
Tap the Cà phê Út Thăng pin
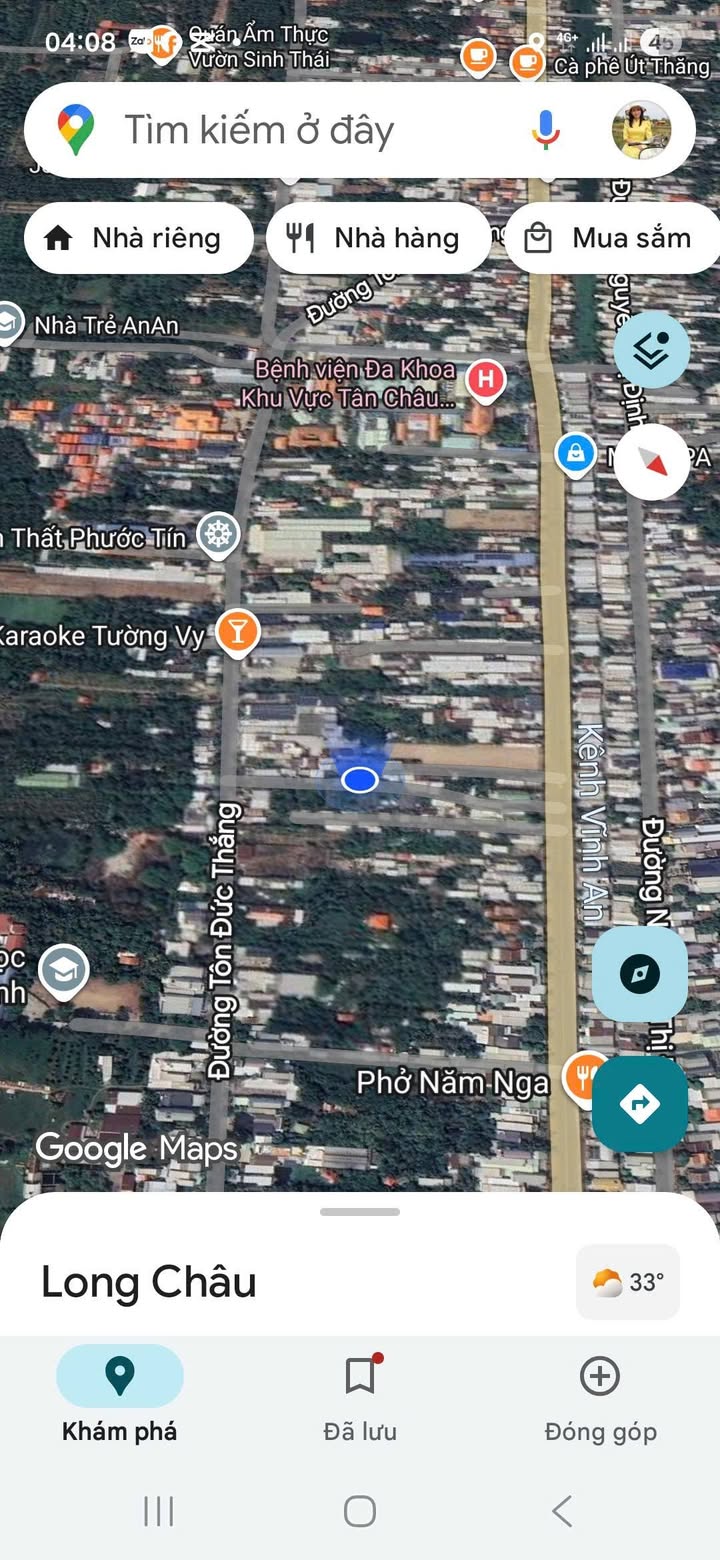(x=527, y=60)
